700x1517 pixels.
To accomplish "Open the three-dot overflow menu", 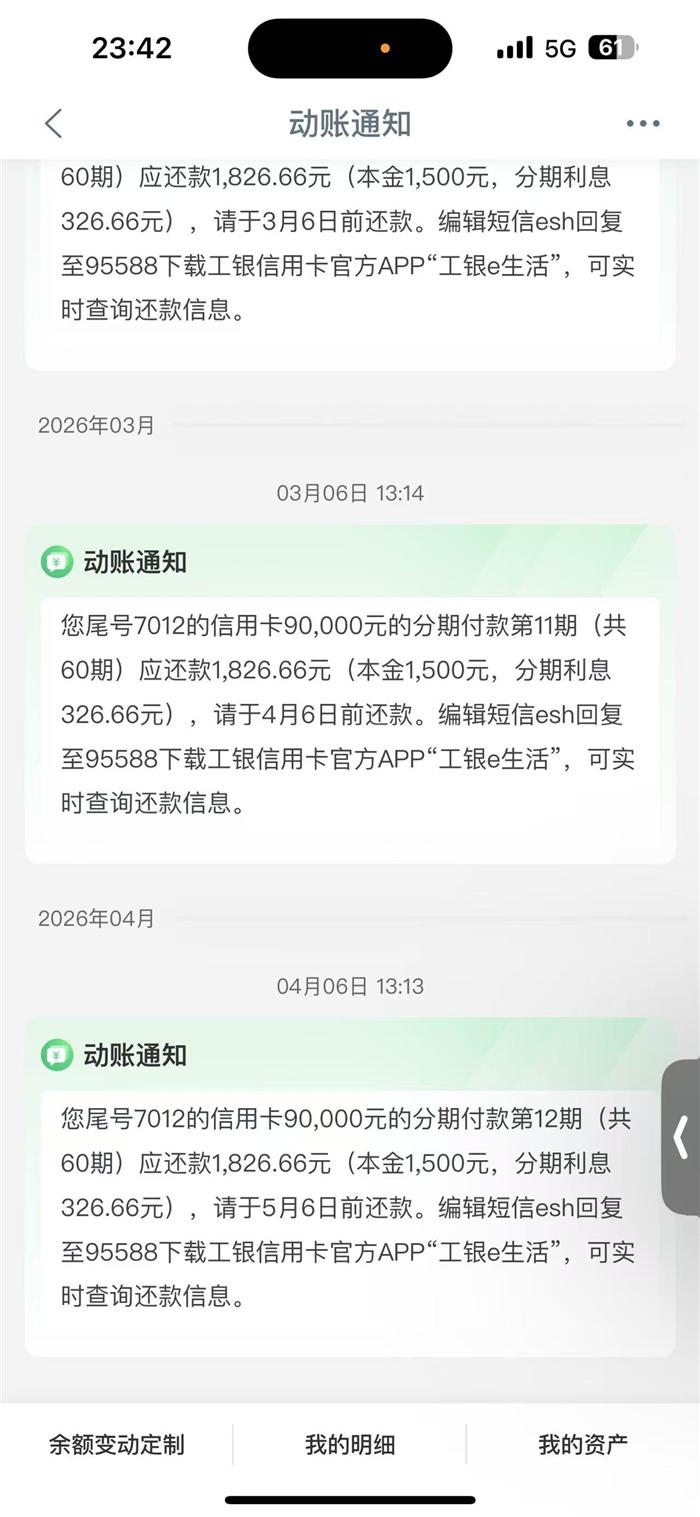I will [x=643, y=124].
